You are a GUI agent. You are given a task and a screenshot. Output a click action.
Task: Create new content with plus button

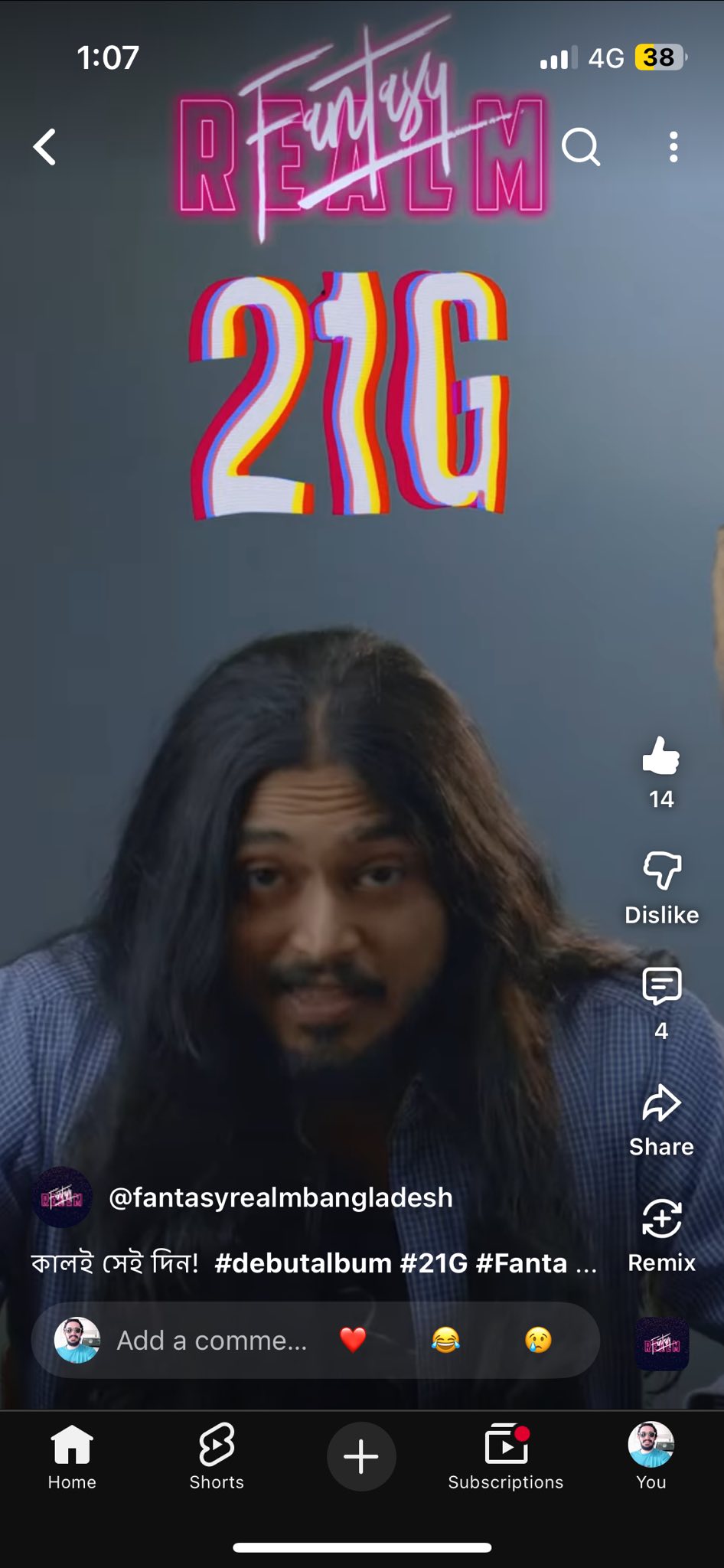pyautogui.click(x=361, y=1456)
